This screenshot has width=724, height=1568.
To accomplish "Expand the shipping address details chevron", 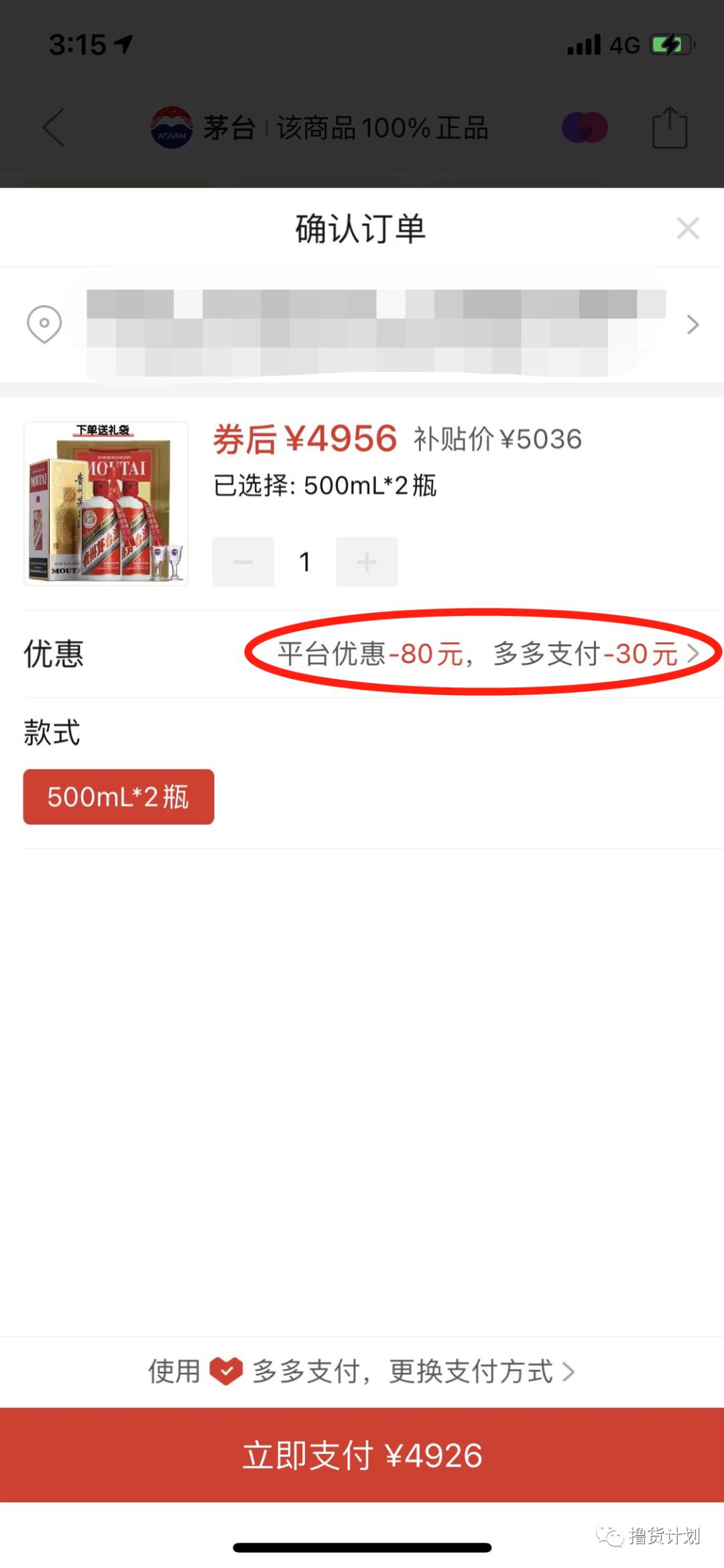I will [x=693, y=324].
